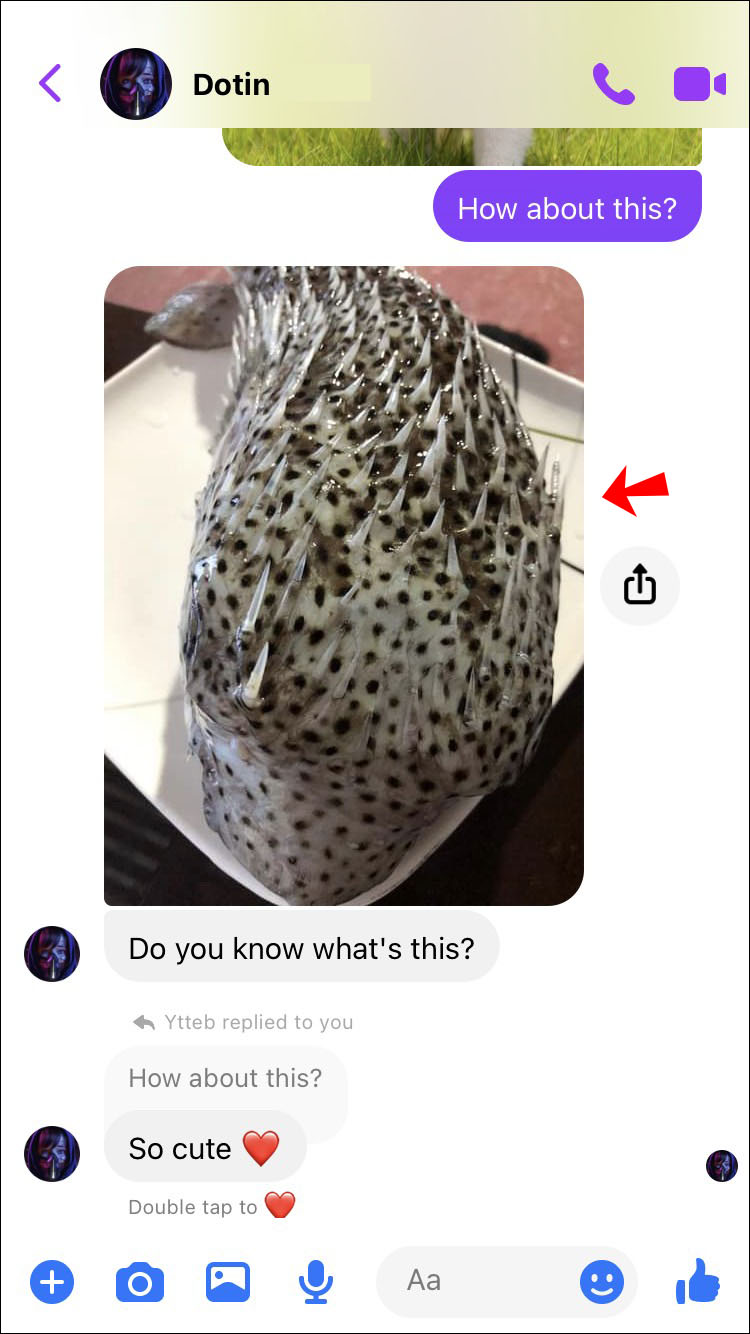Start a voice call with Dotin

613,84
